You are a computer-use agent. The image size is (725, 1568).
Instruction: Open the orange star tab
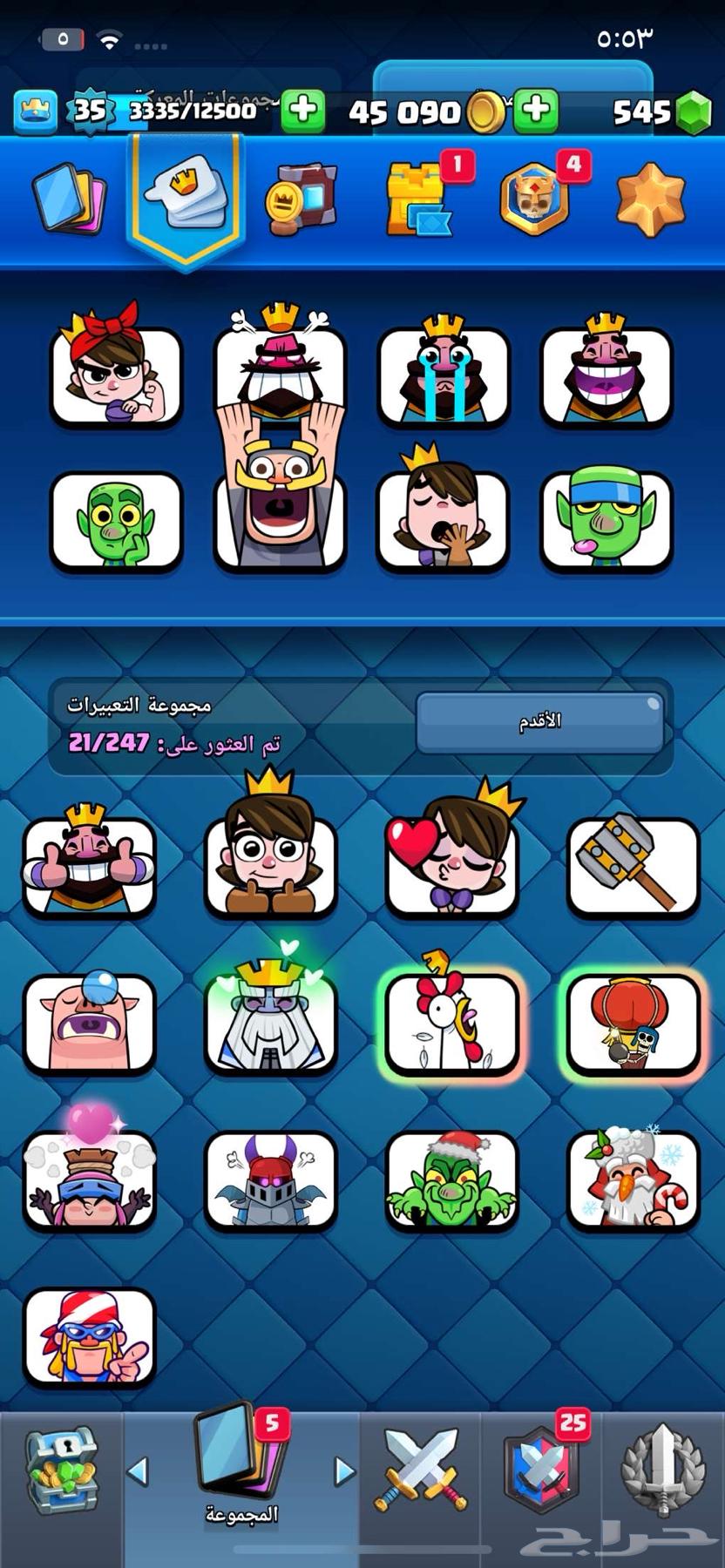point(650,199)
